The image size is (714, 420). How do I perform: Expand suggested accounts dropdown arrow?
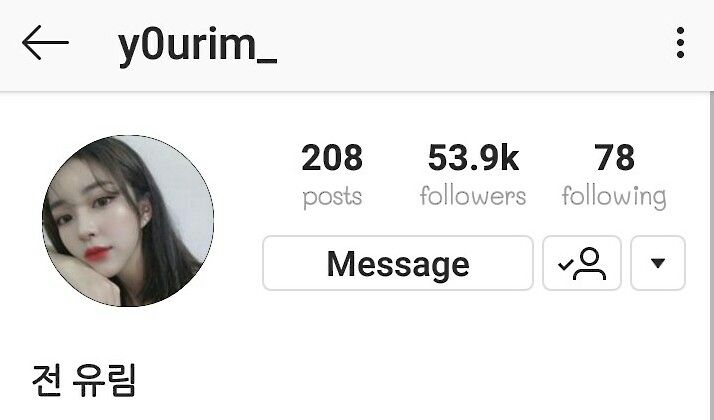tap(658, 264)
